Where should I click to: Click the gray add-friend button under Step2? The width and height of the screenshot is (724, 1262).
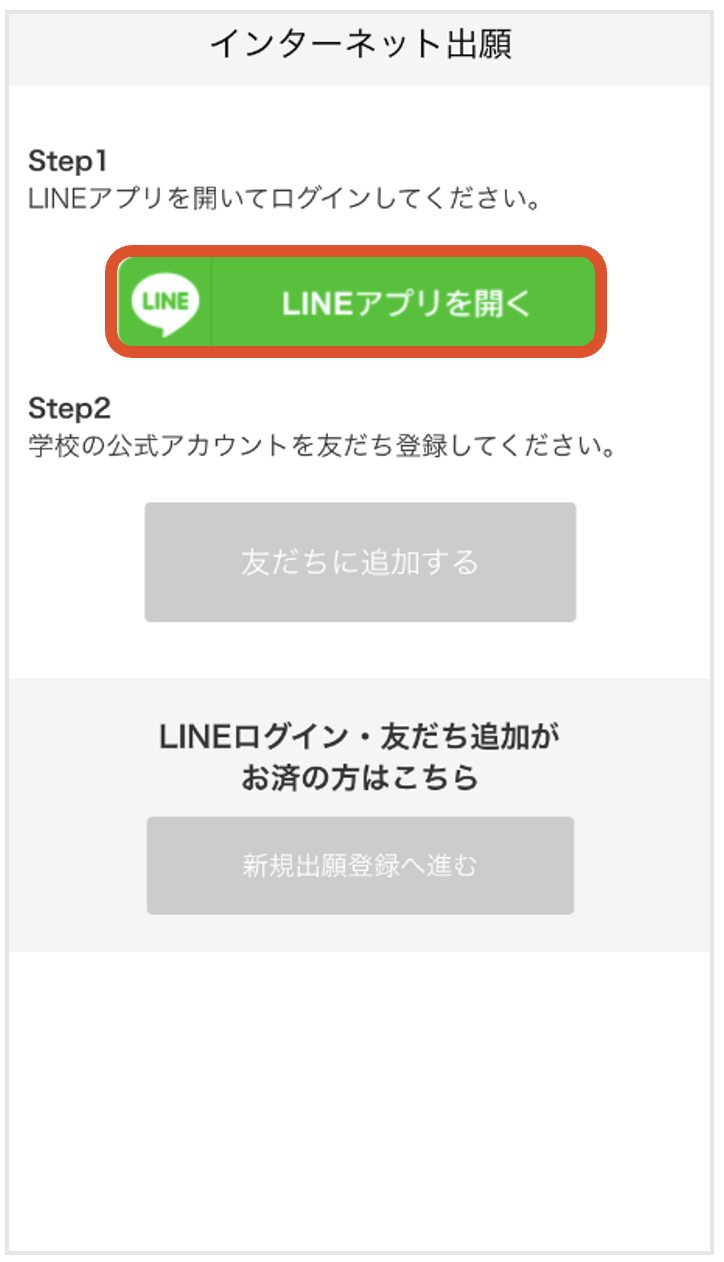coord(361,561)
